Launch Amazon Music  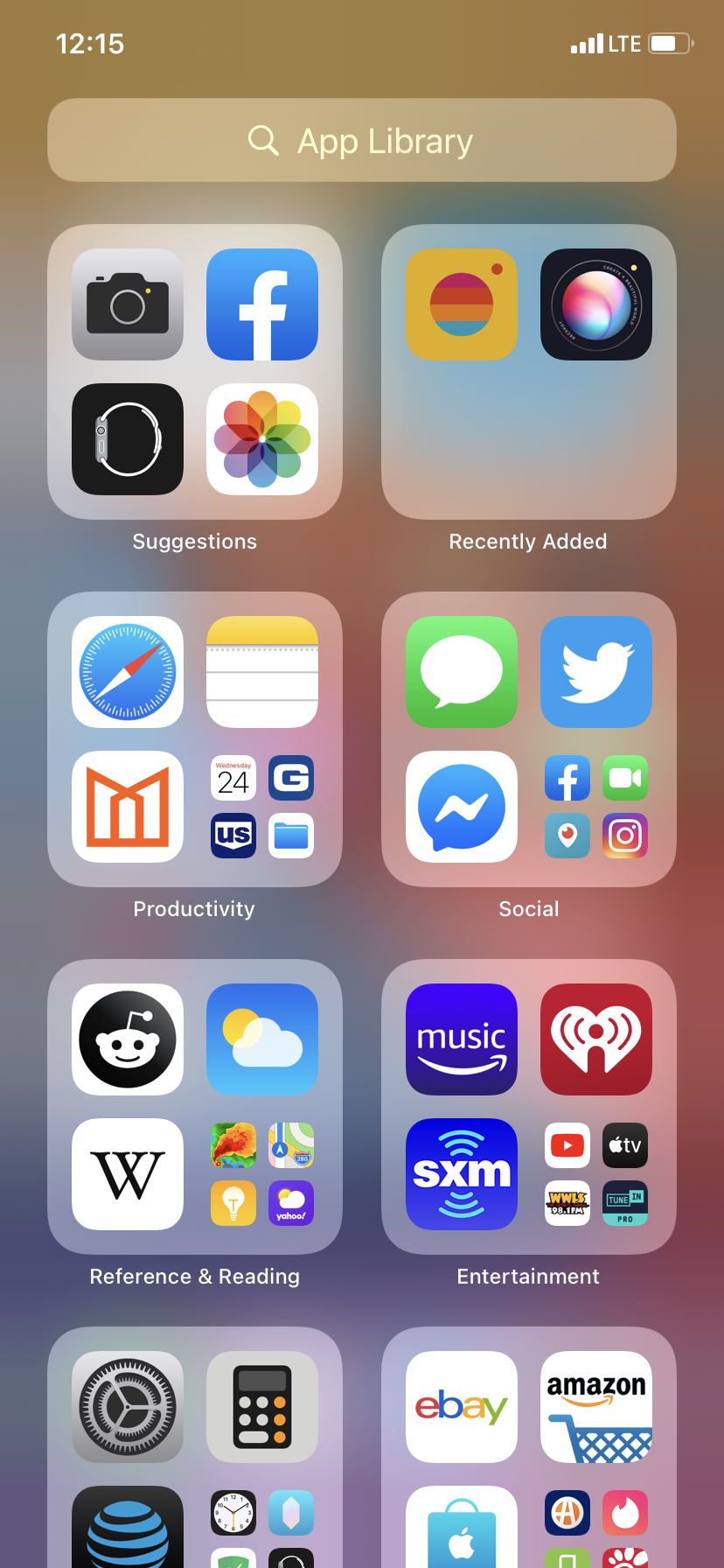pyautogui.click(x=462, y=1039)
